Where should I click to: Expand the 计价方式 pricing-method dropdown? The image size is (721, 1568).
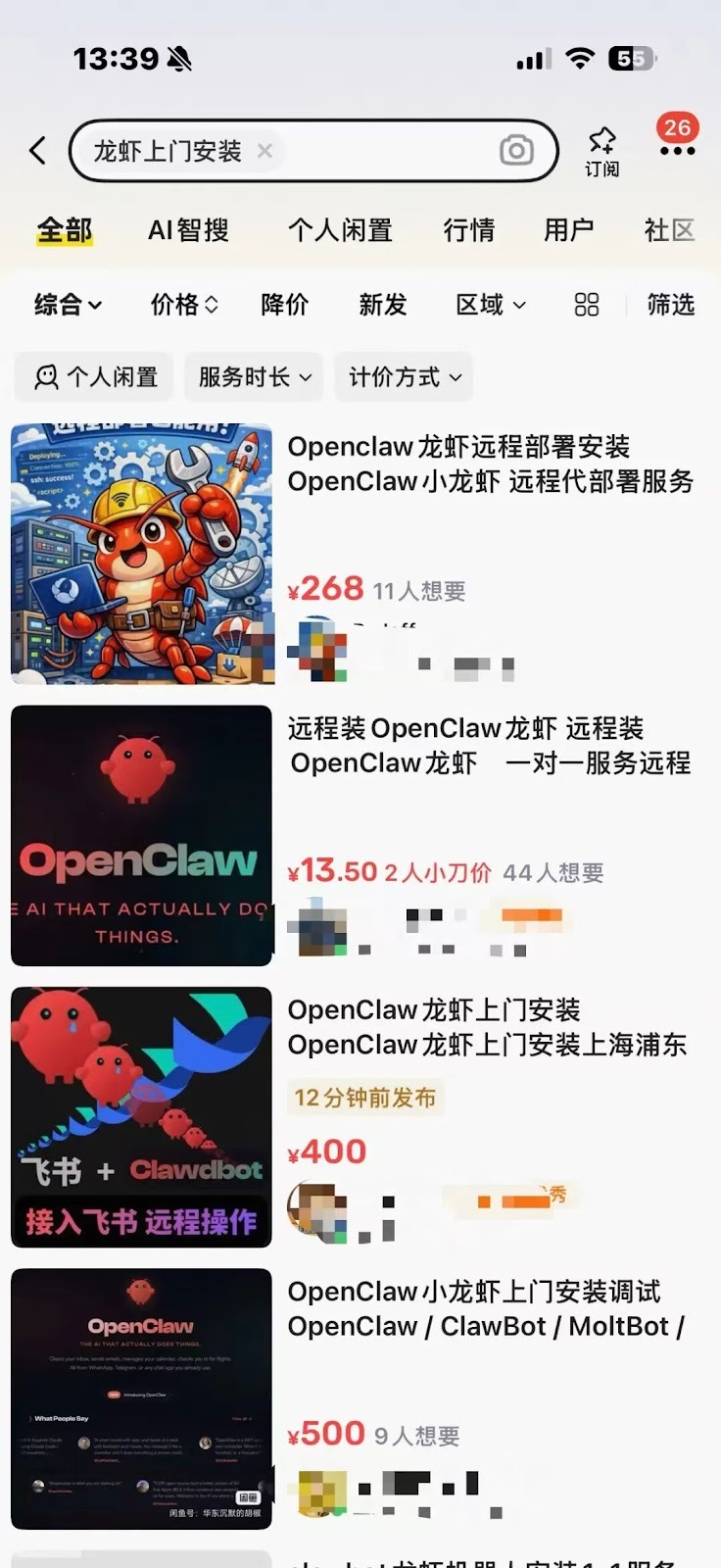pos(403,376)
